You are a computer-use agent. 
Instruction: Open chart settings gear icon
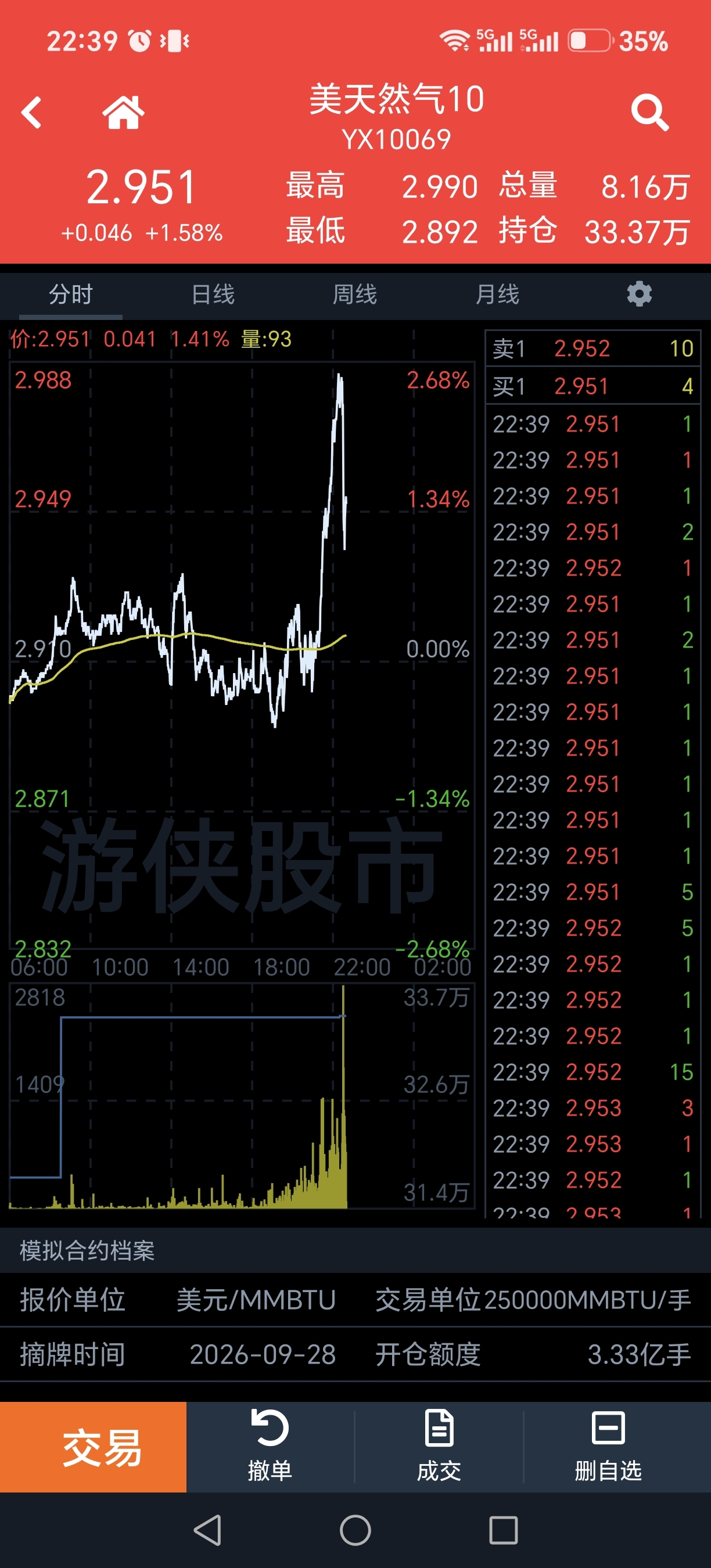point(639,294)
